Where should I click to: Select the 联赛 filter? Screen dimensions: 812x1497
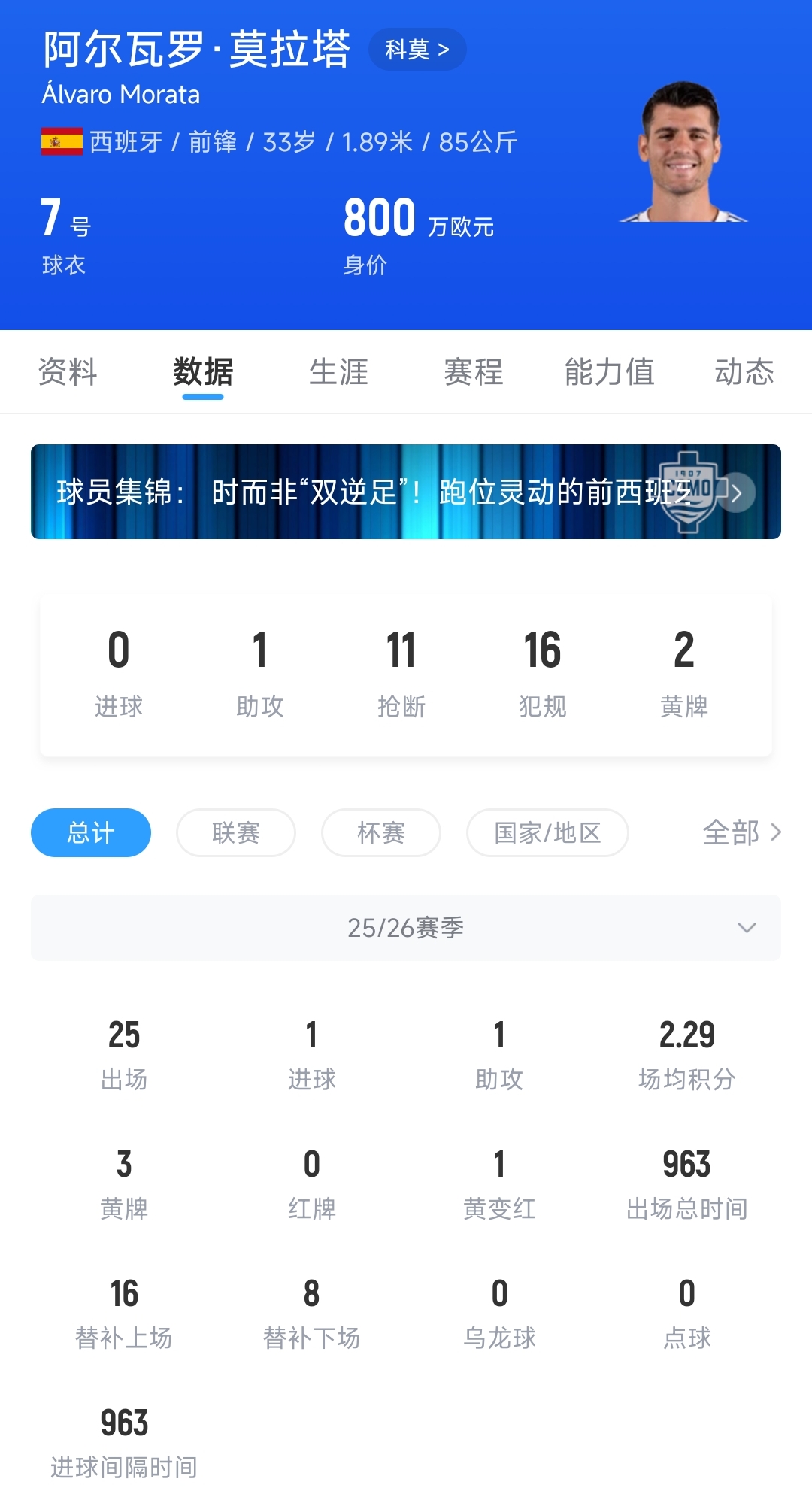pyautogui.click(x=235, y=832)
